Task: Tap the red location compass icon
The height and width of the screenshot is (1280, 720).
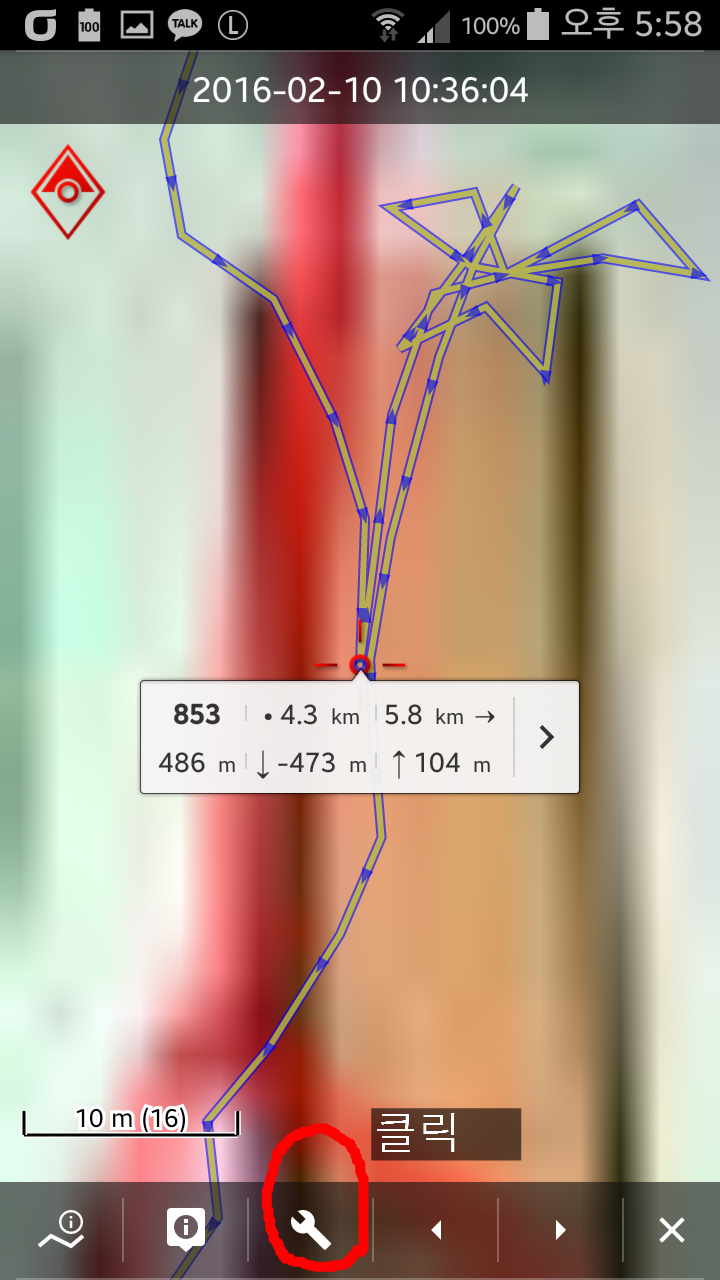Action: [x=68, y=191]
